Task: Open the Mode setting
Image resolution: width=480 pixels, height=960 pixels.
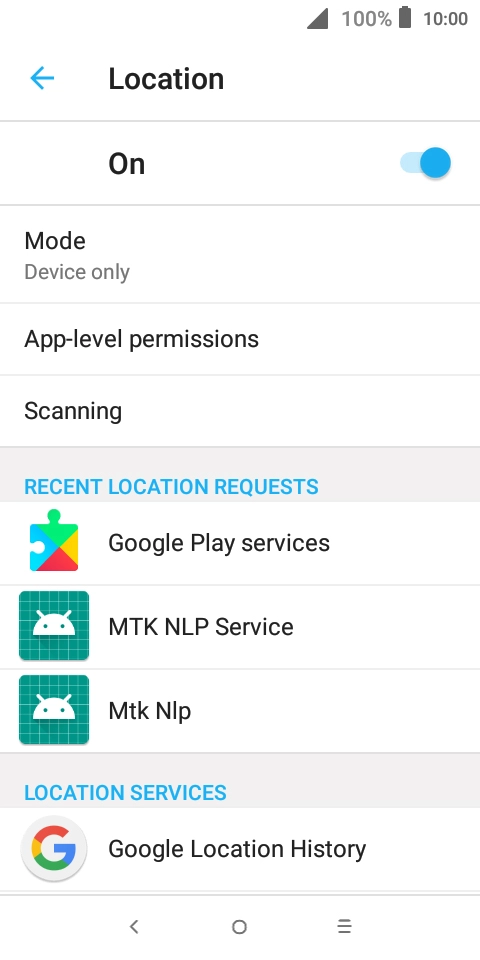Action: (x=240, y=255)
